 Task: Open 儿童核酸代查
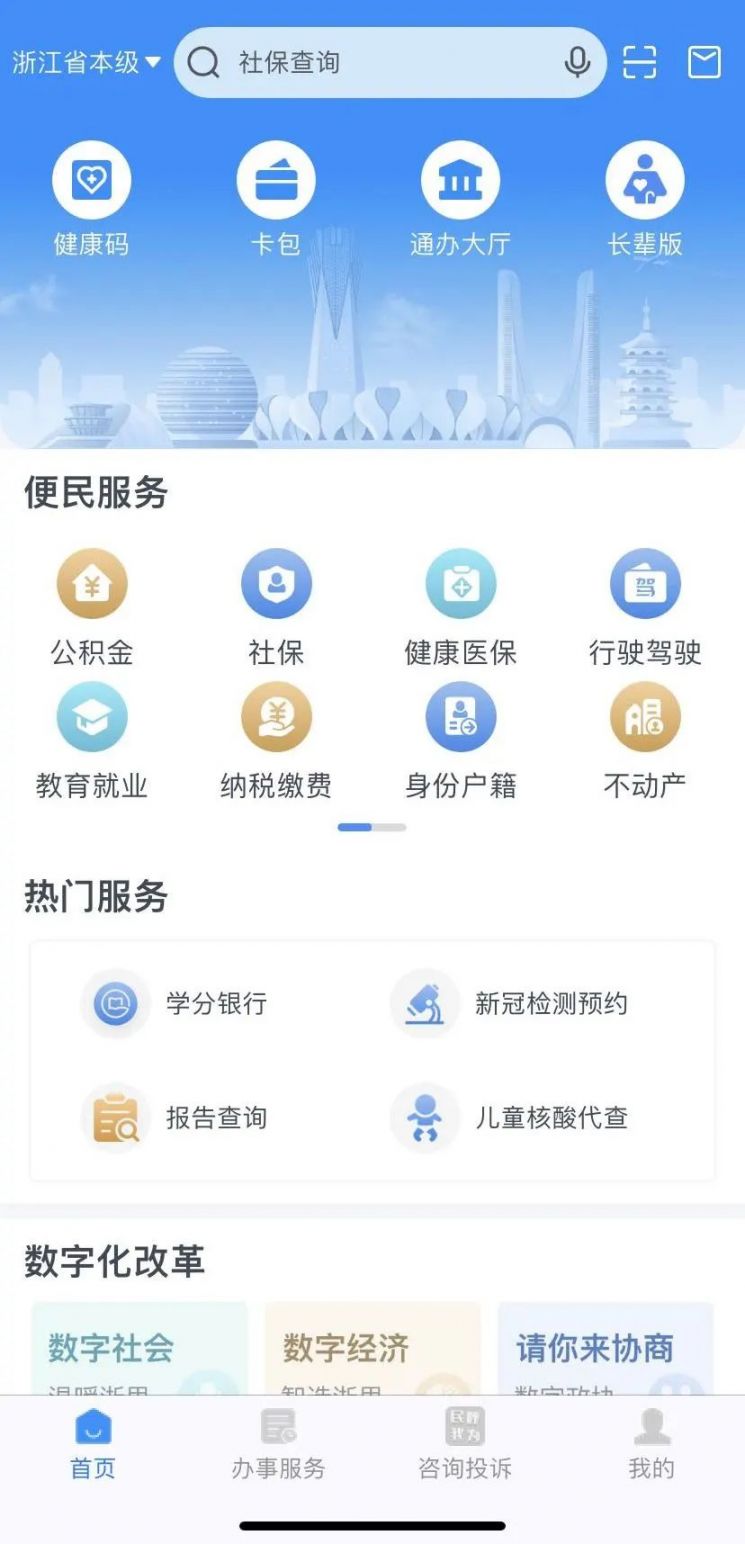pos(510,1118)
